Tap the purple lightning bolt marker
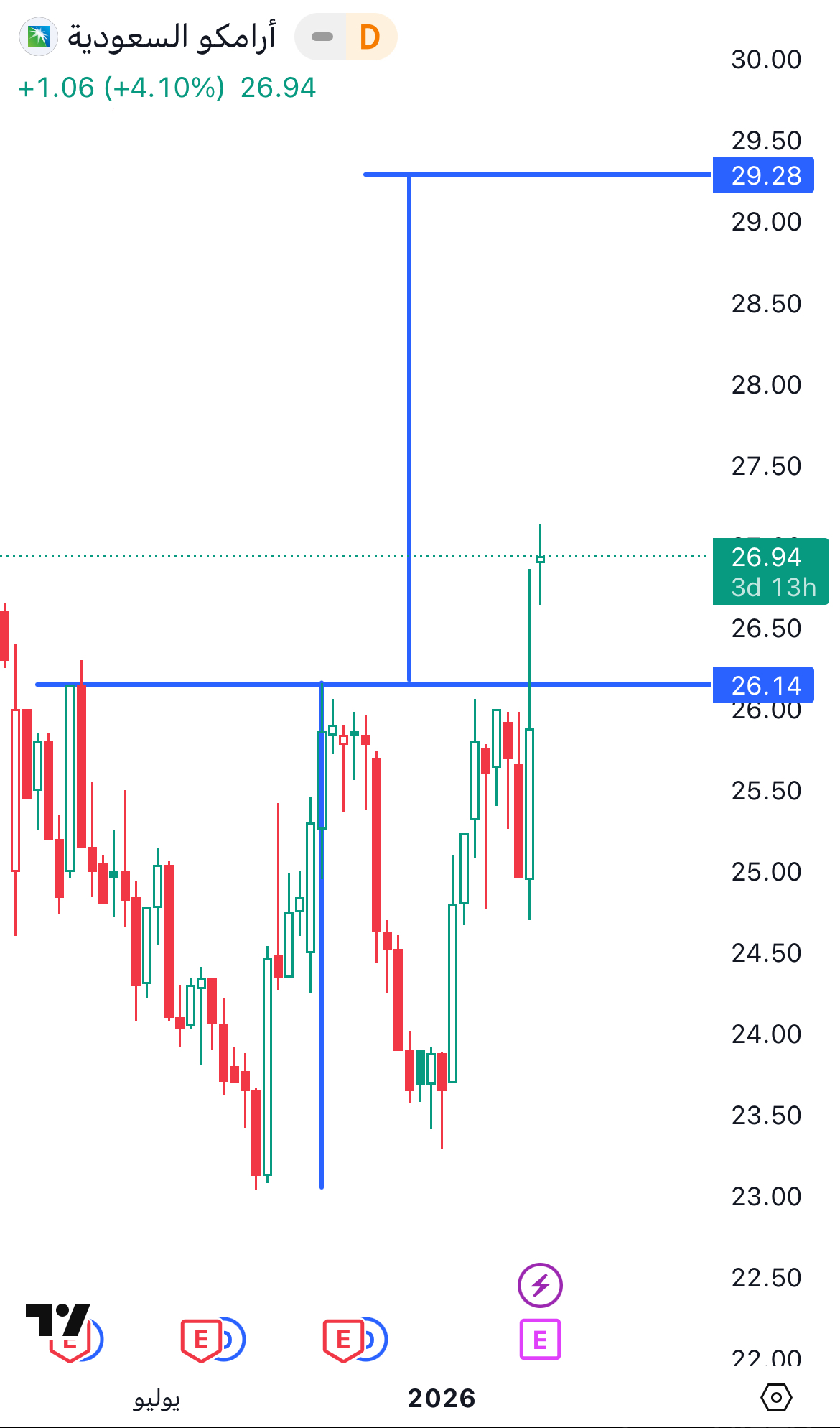 [540, 1285]
